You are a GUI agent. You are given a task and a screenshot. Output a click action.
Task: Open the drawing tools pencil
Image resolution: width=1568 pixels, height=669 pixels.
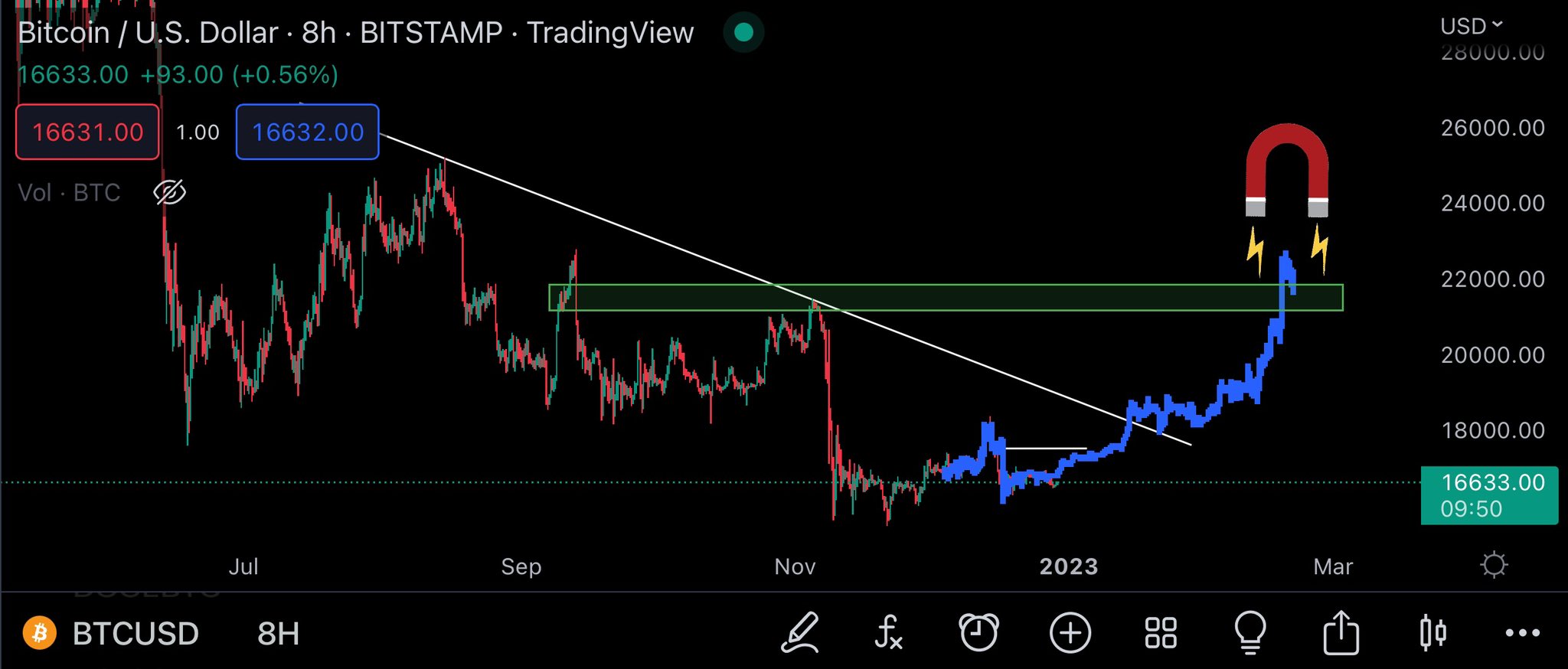tap(800, 633)
